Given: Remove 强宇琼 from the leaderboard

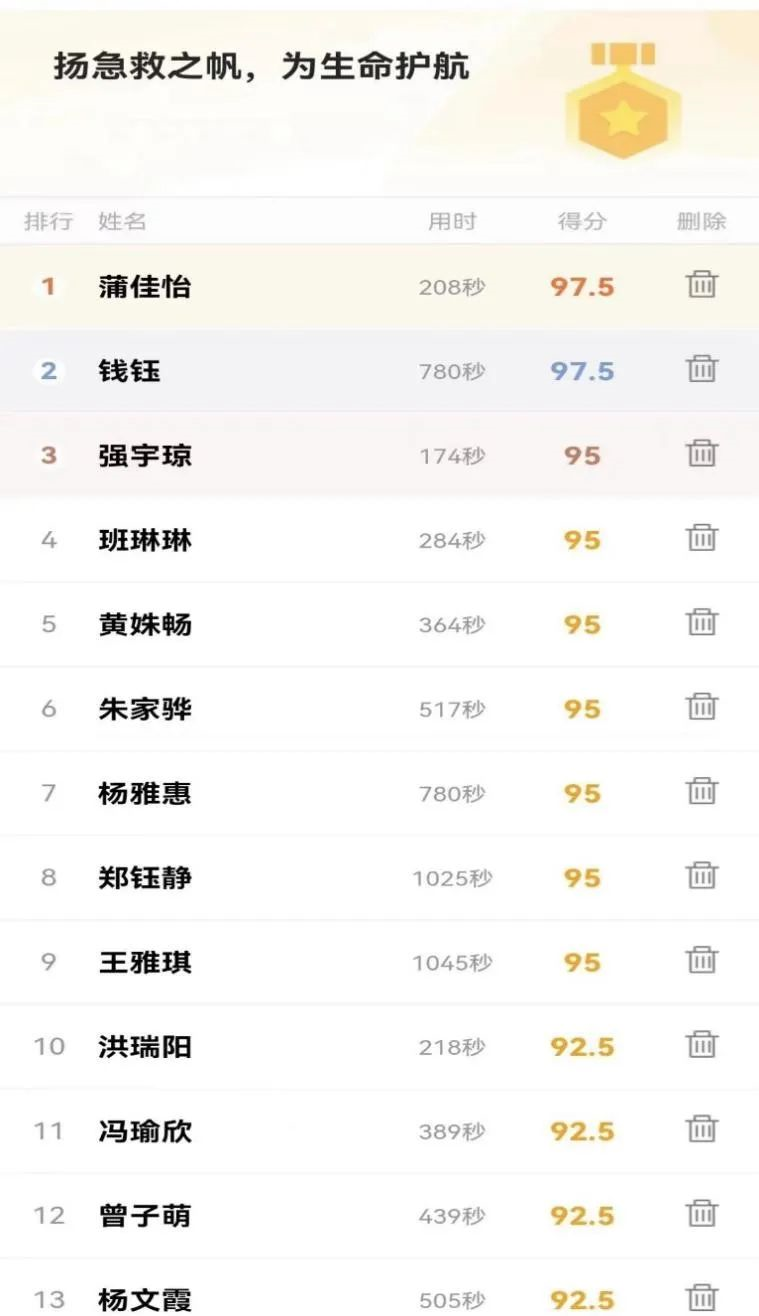Looking at the screenshot, I should pos(702,454).
